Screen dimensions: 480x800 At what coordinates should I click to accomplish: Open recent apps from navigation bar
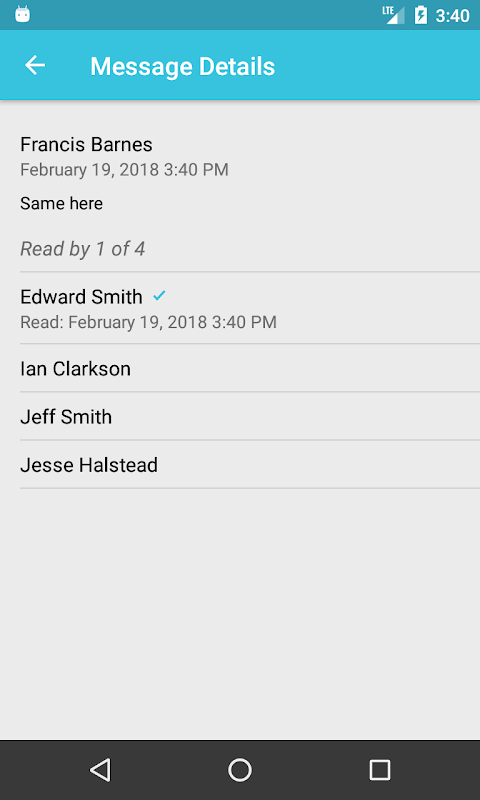point(380,770)
